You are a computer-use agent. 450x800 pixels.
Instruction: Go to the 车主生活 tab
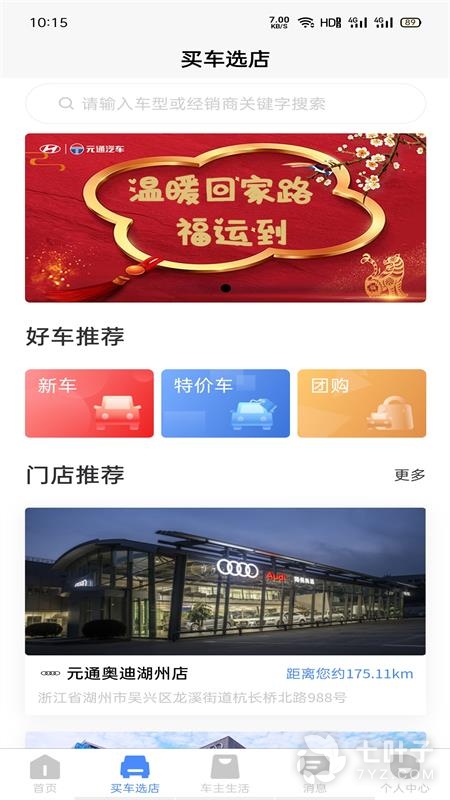tap(225, 773)
